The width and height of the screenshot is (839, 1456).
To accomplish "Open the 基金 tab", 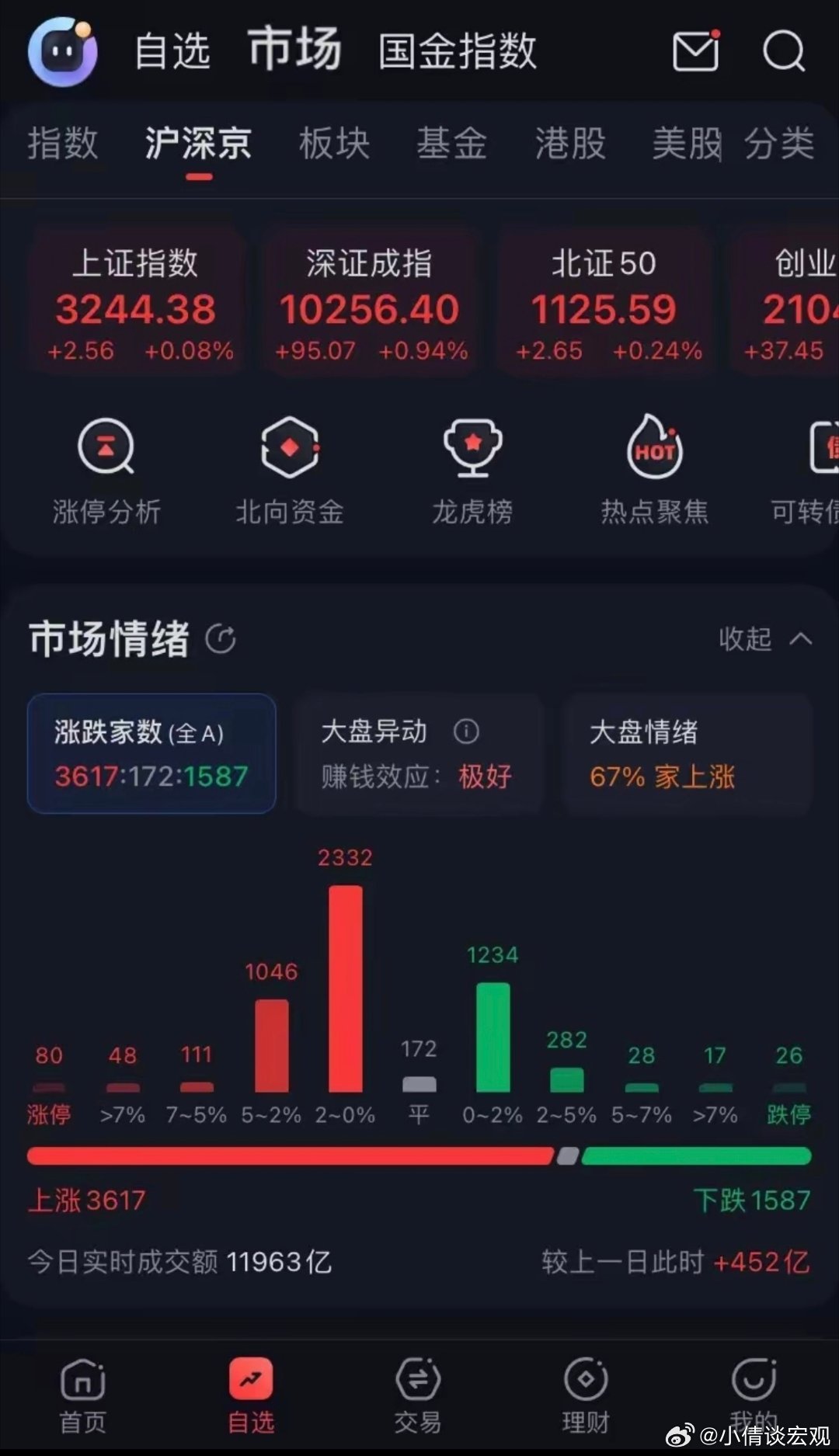I will tap(452, 144).
